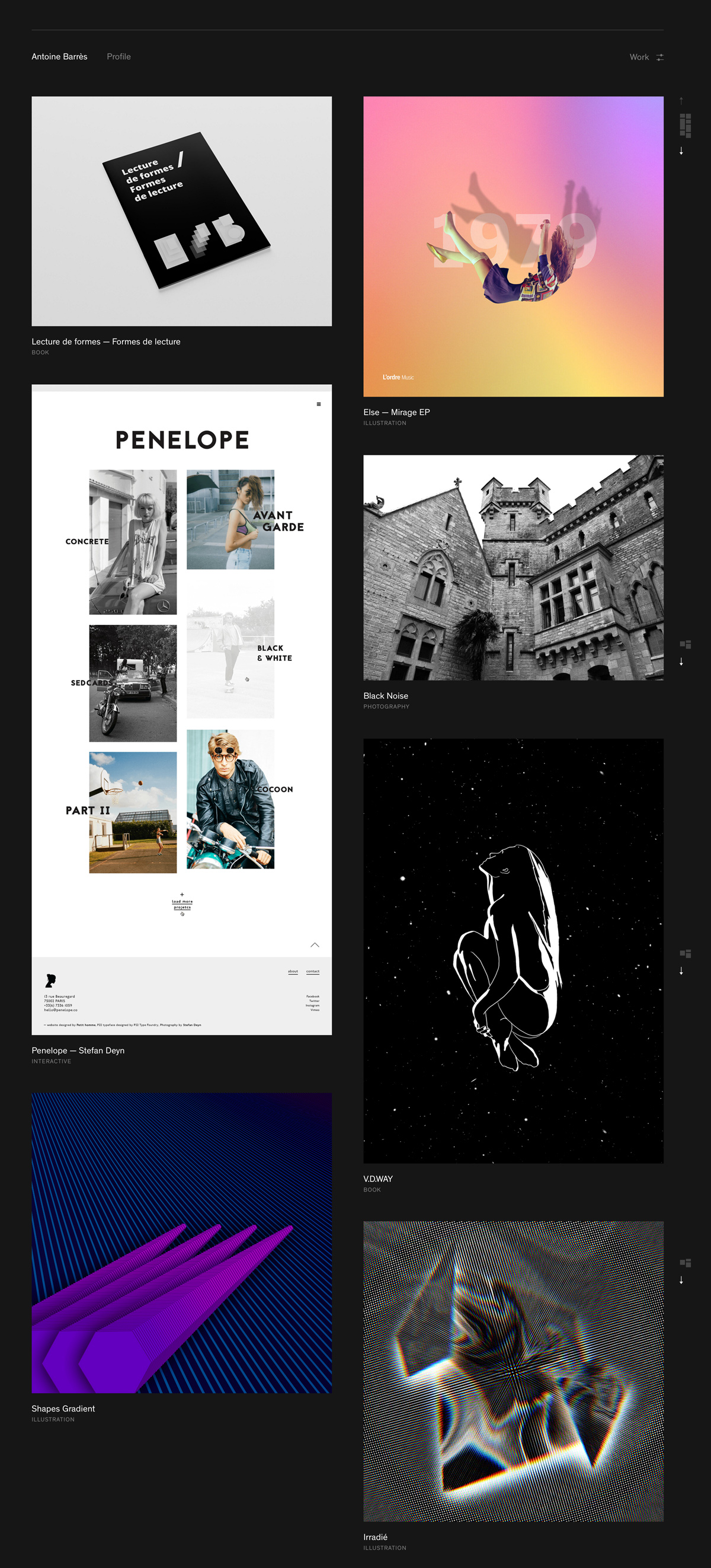Open the Profile page
Viewport: 711px width, 1568px height.
coord(118,56)
